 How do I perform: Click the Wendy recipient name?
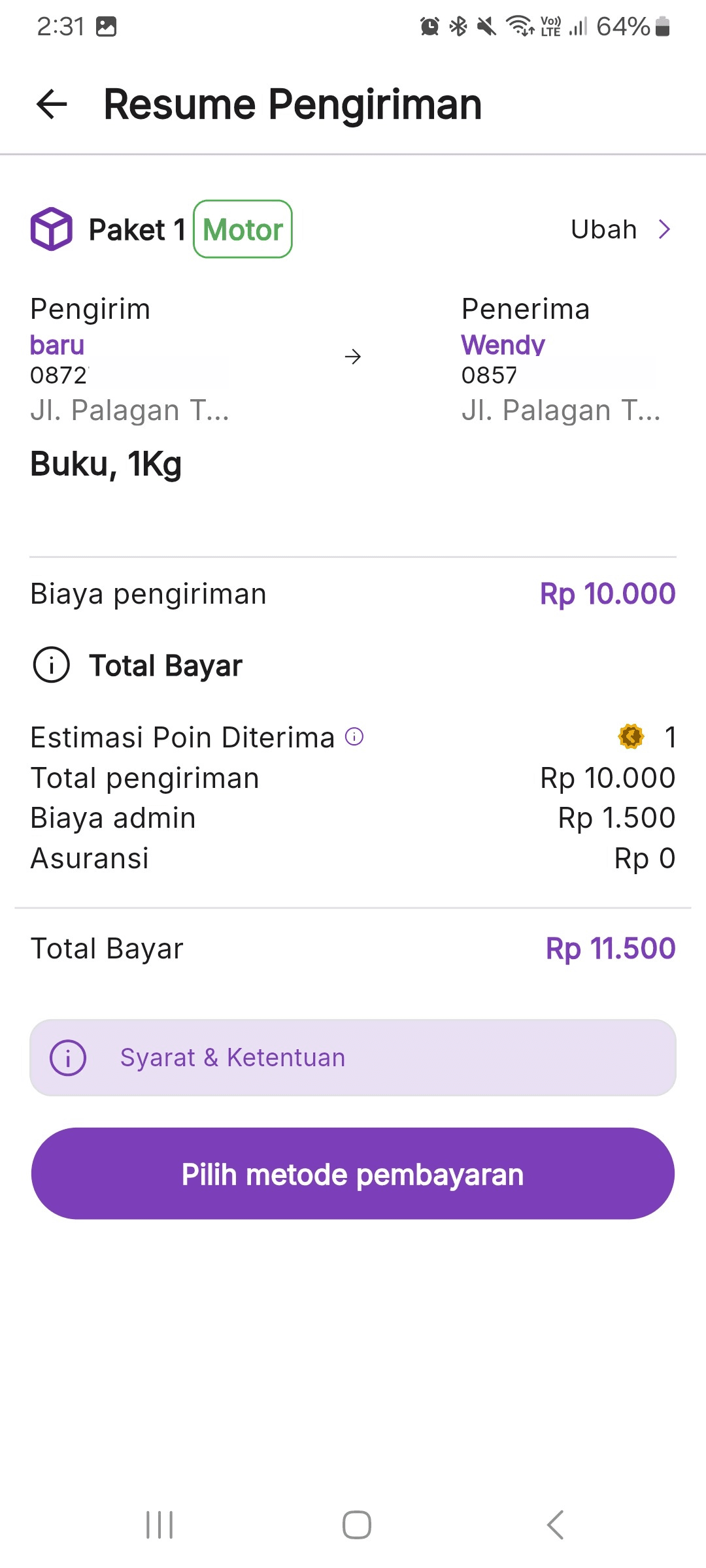[503, 344]
